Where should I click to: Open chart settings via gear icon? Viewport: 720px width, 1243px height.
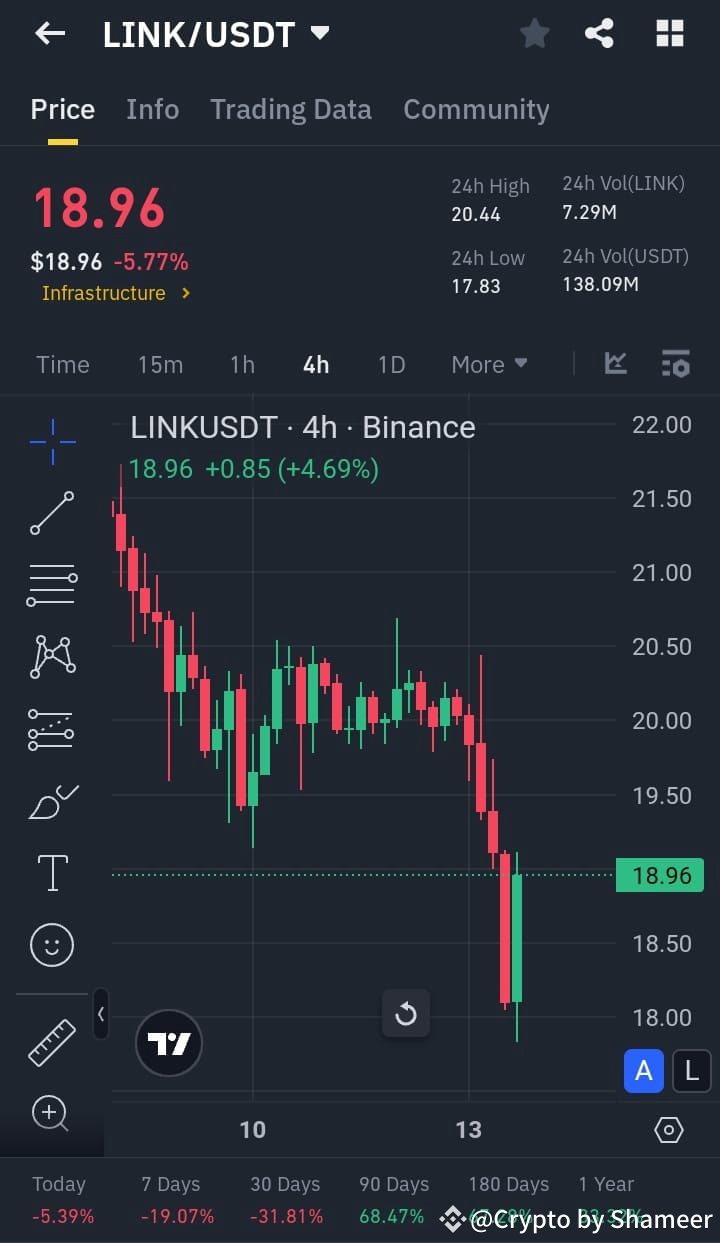pos(668,1129)
